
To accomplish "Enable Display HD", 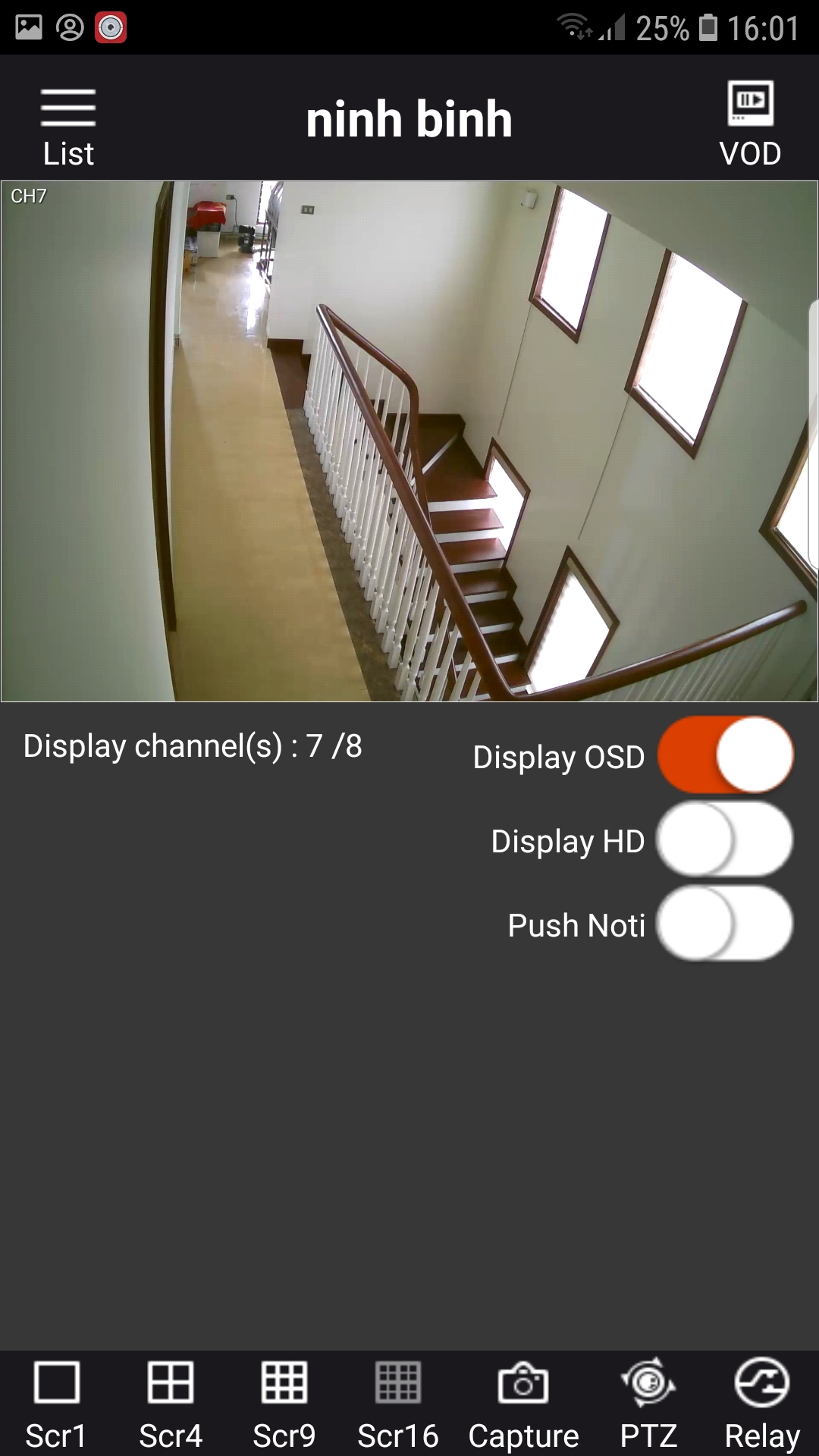I will point(726,839).
